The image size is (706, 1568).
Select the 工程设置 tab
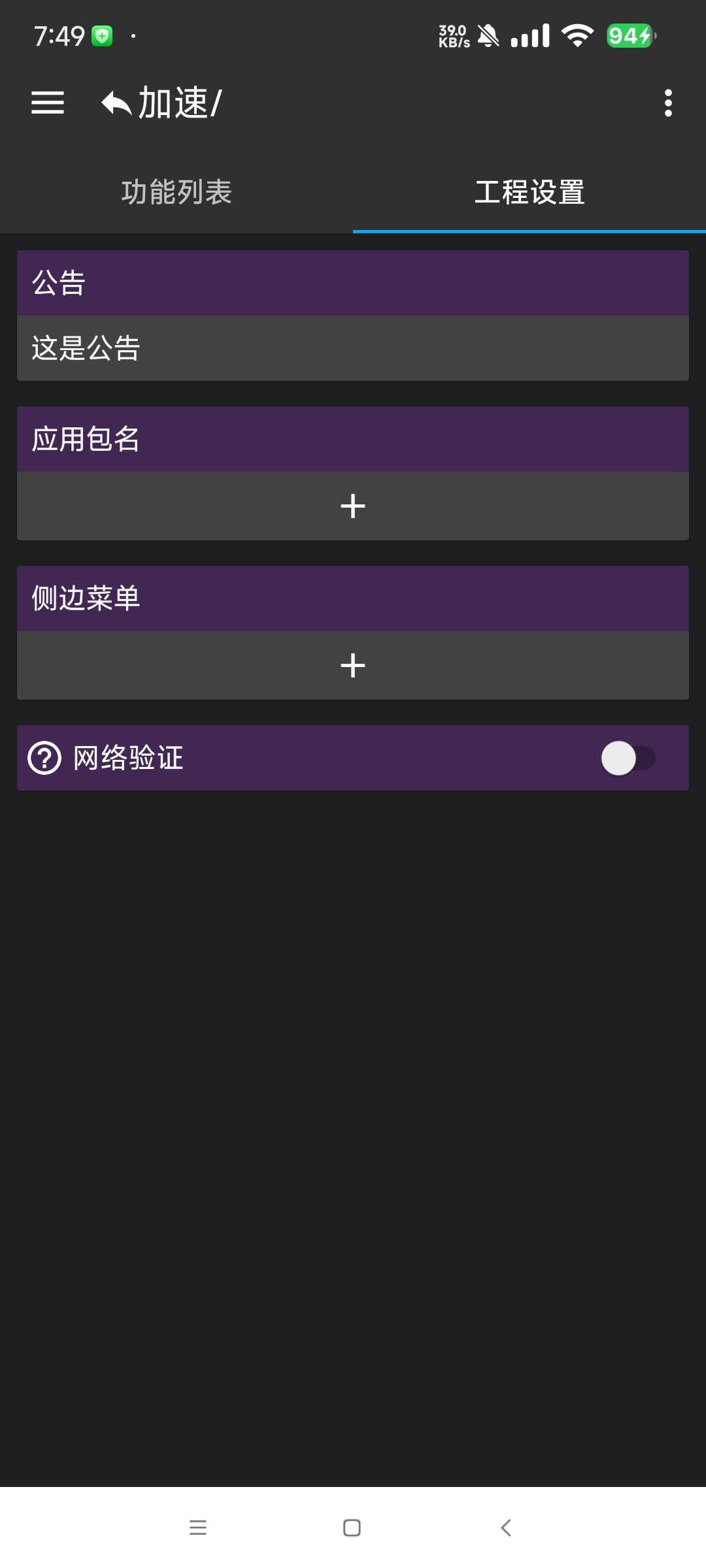click(529, 192)
